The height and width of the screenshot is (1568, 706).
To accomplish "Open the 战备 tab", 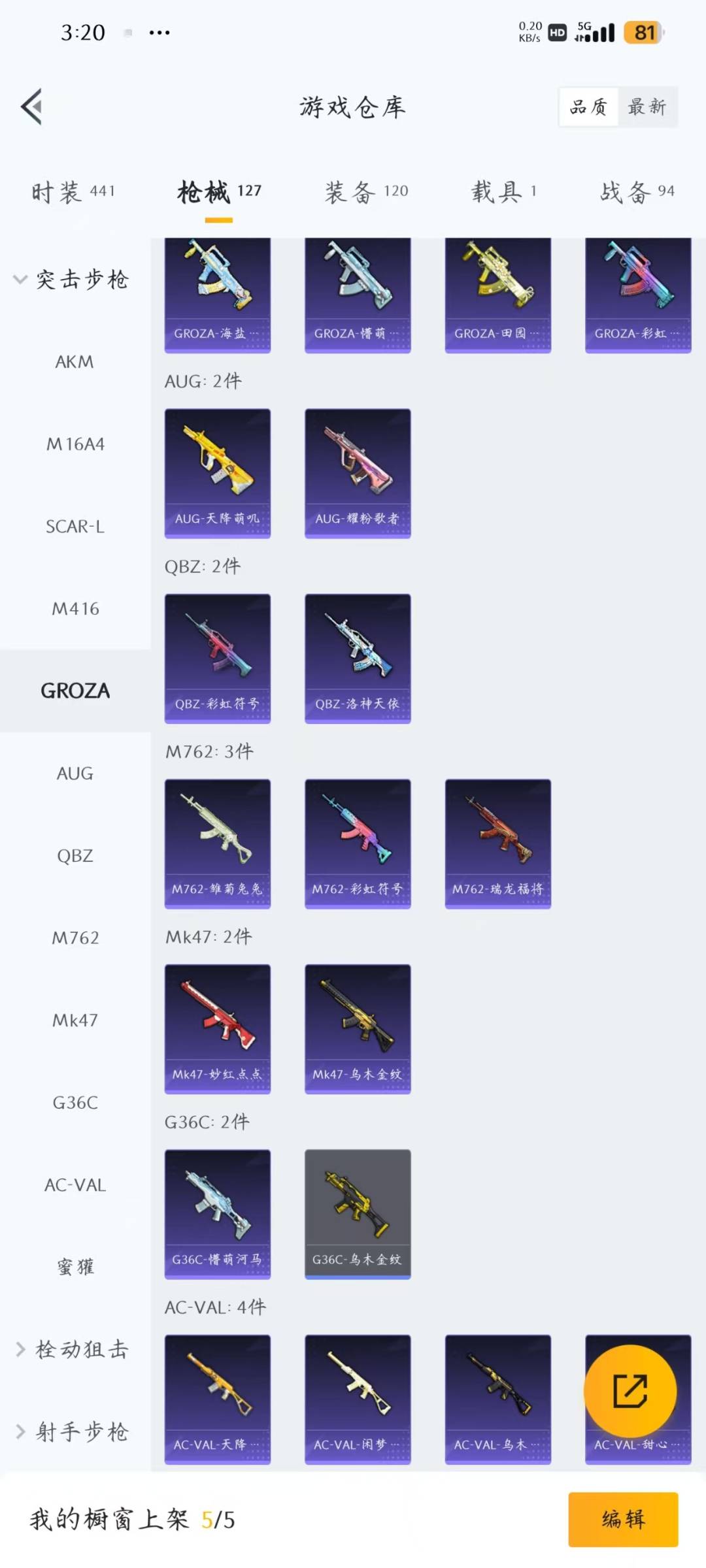I will [x=637, y=191].
